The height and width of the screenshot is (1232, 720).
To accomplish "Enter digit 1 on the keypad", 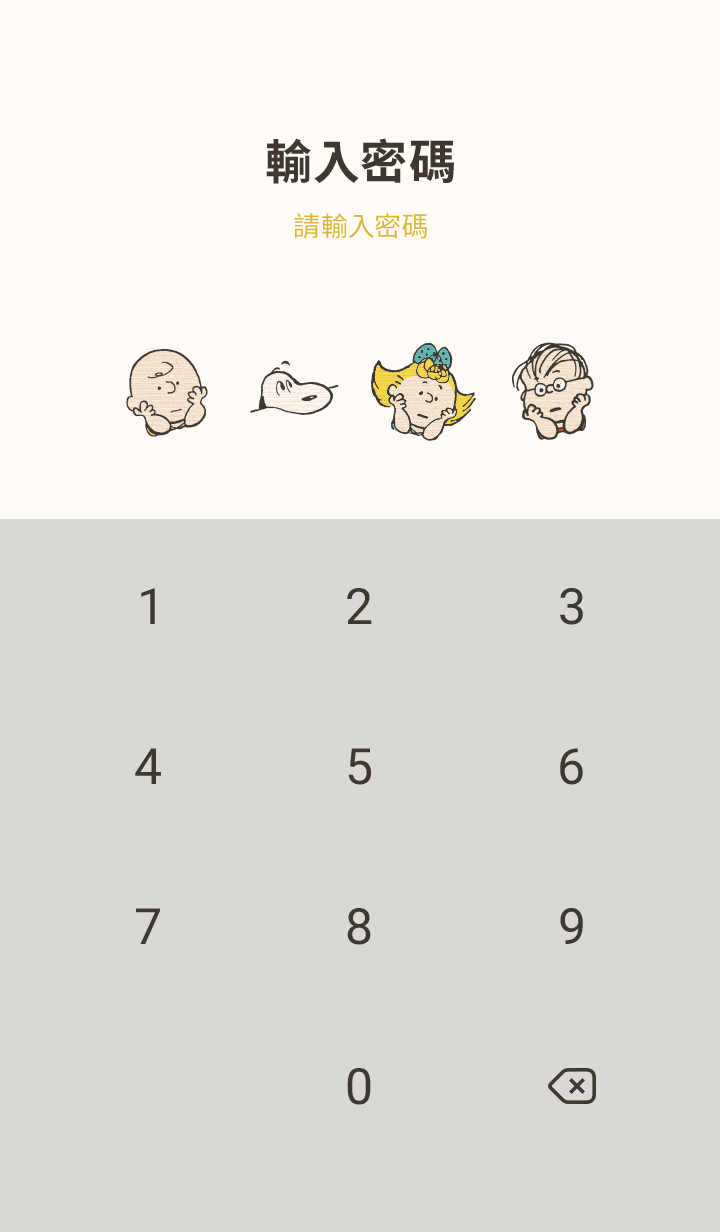I will point(149,607).
